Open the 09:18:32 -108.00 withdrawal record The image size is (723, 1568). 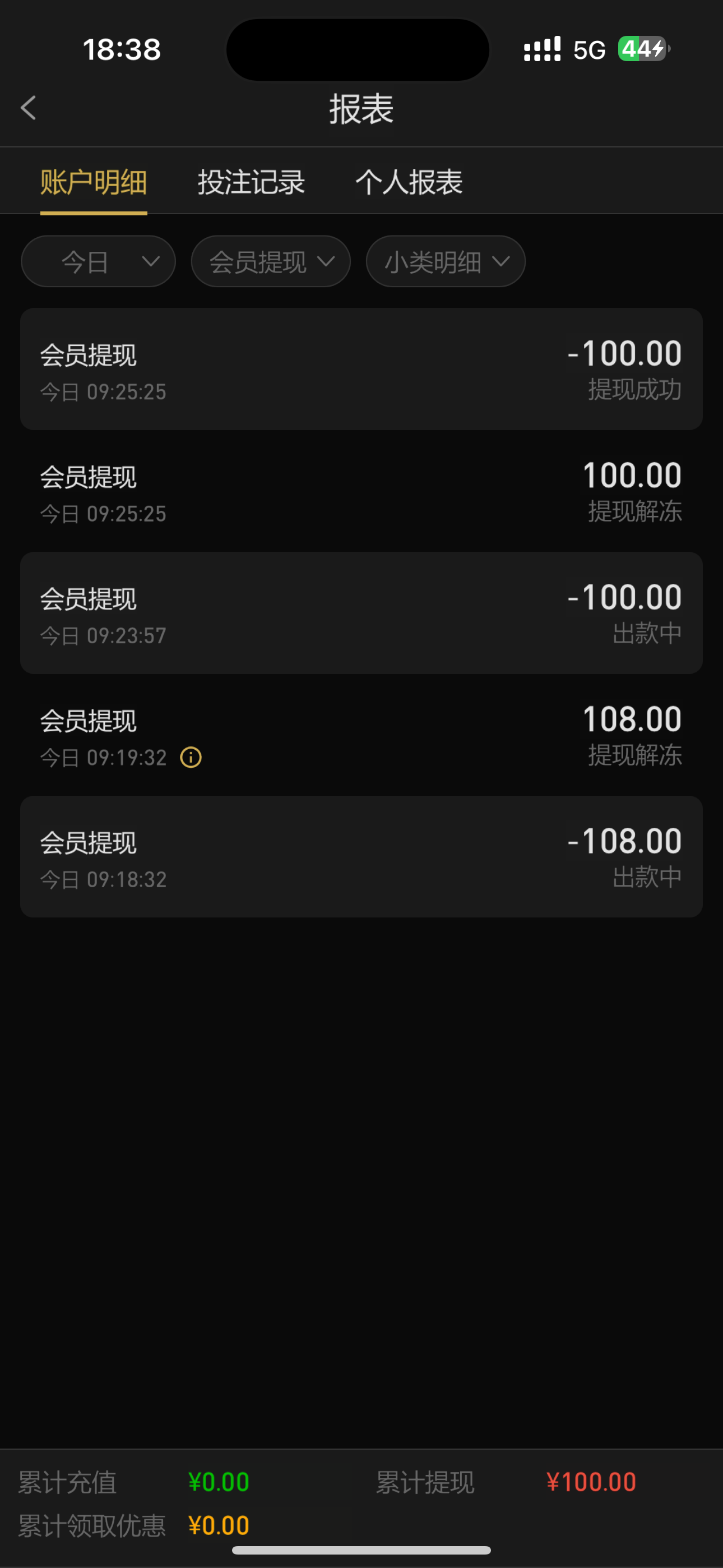(x=361, y=856)
